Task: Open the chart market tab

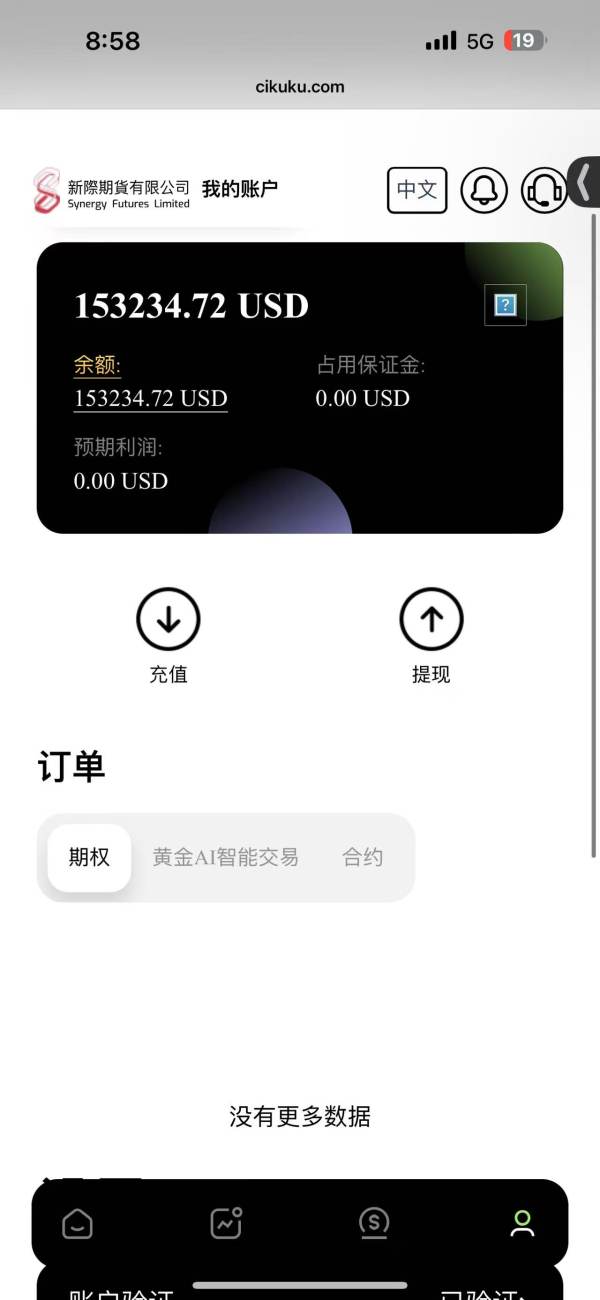Action: 226,1223
